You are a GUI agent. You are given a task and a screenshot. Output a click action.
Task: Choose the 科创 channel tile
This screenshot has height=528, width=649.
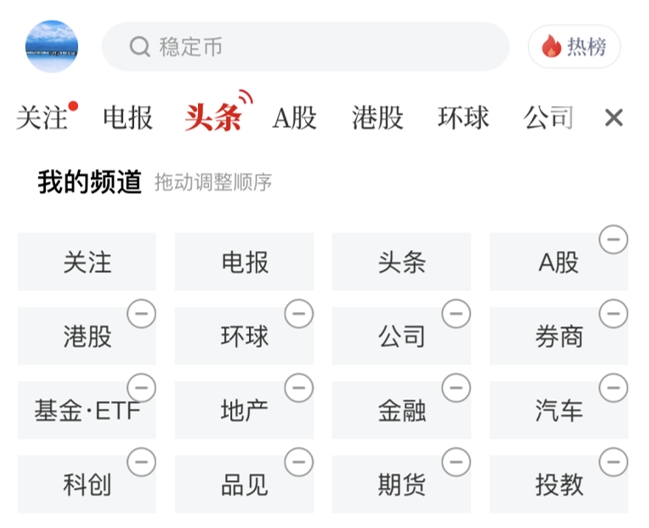pyautogui.click(x=87, y=485)
